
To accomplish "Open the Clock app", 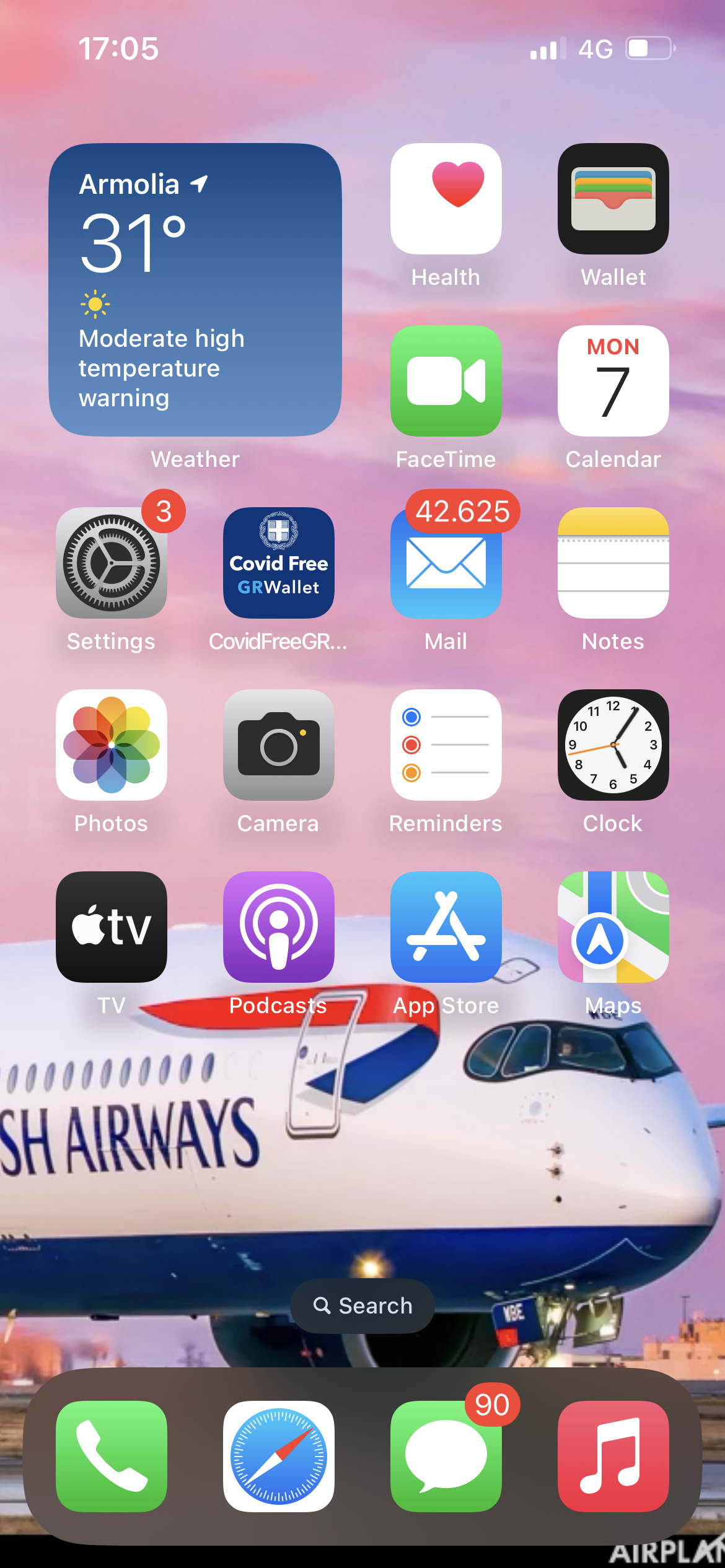I will (x=613, y=745).
